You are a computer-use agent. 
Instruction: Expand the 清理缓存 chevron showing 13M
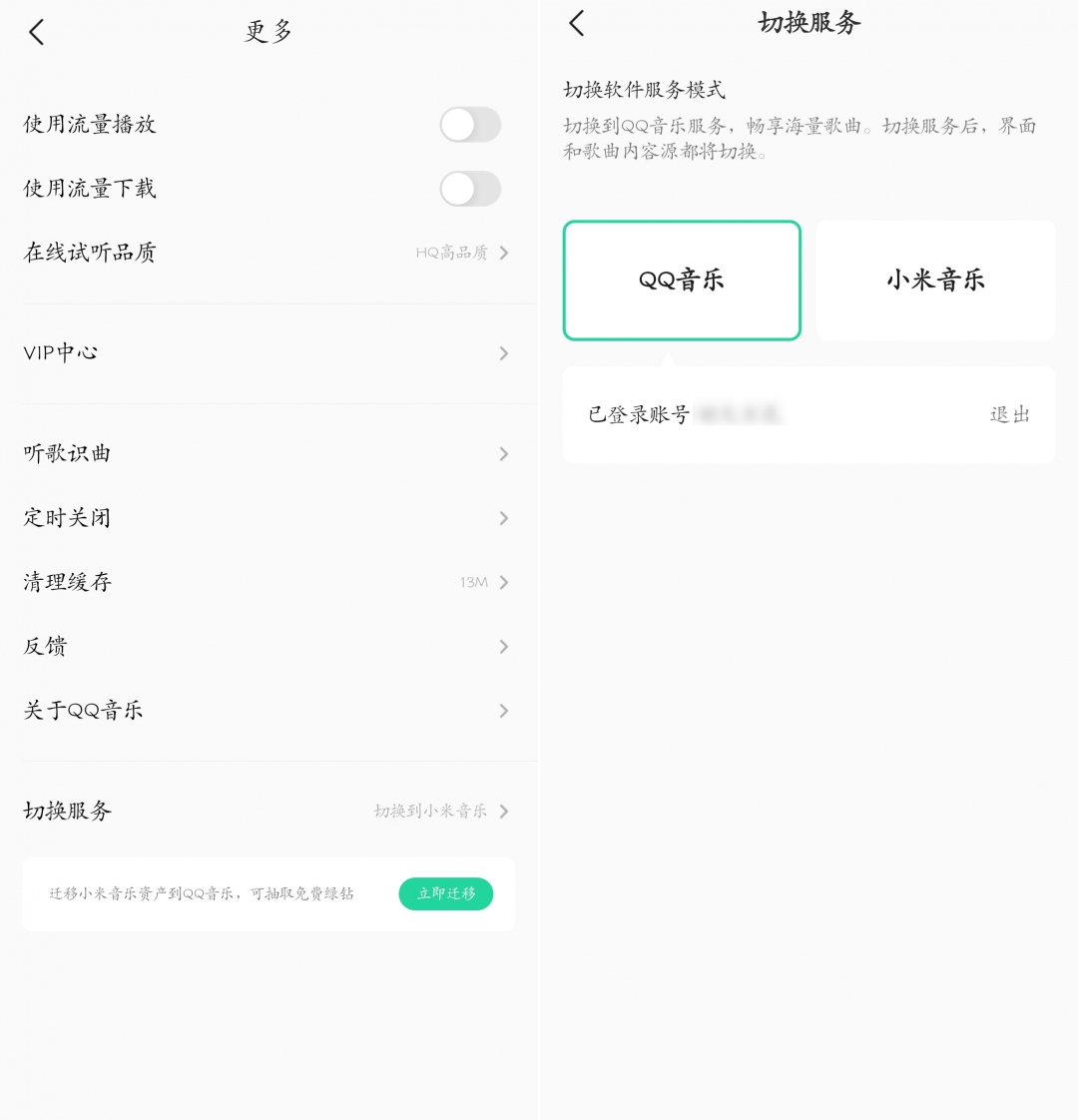(x=503, y=582)
